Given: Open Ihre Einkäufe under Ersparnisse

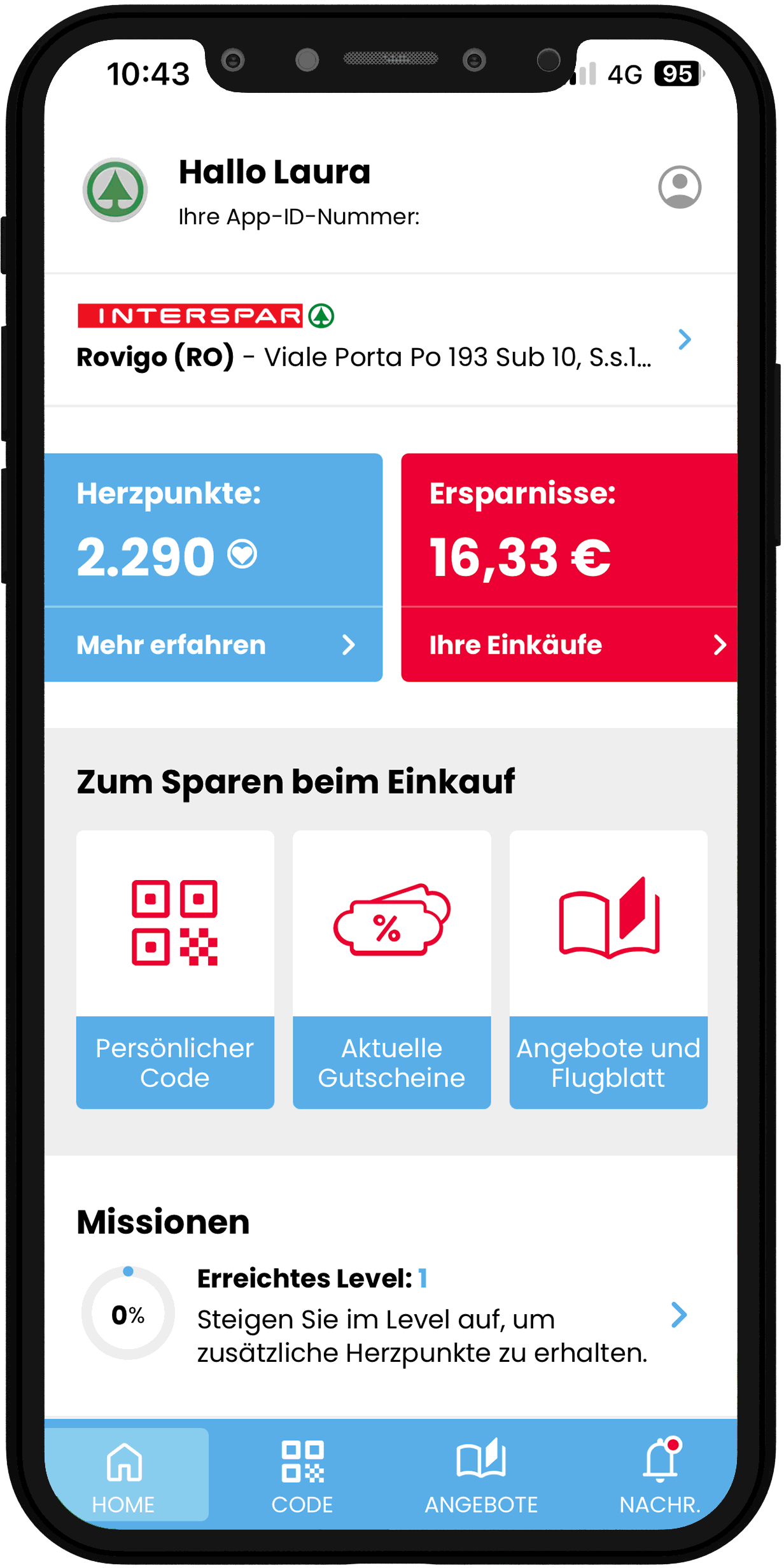Looking at the screenshot, I should point(570,645).
